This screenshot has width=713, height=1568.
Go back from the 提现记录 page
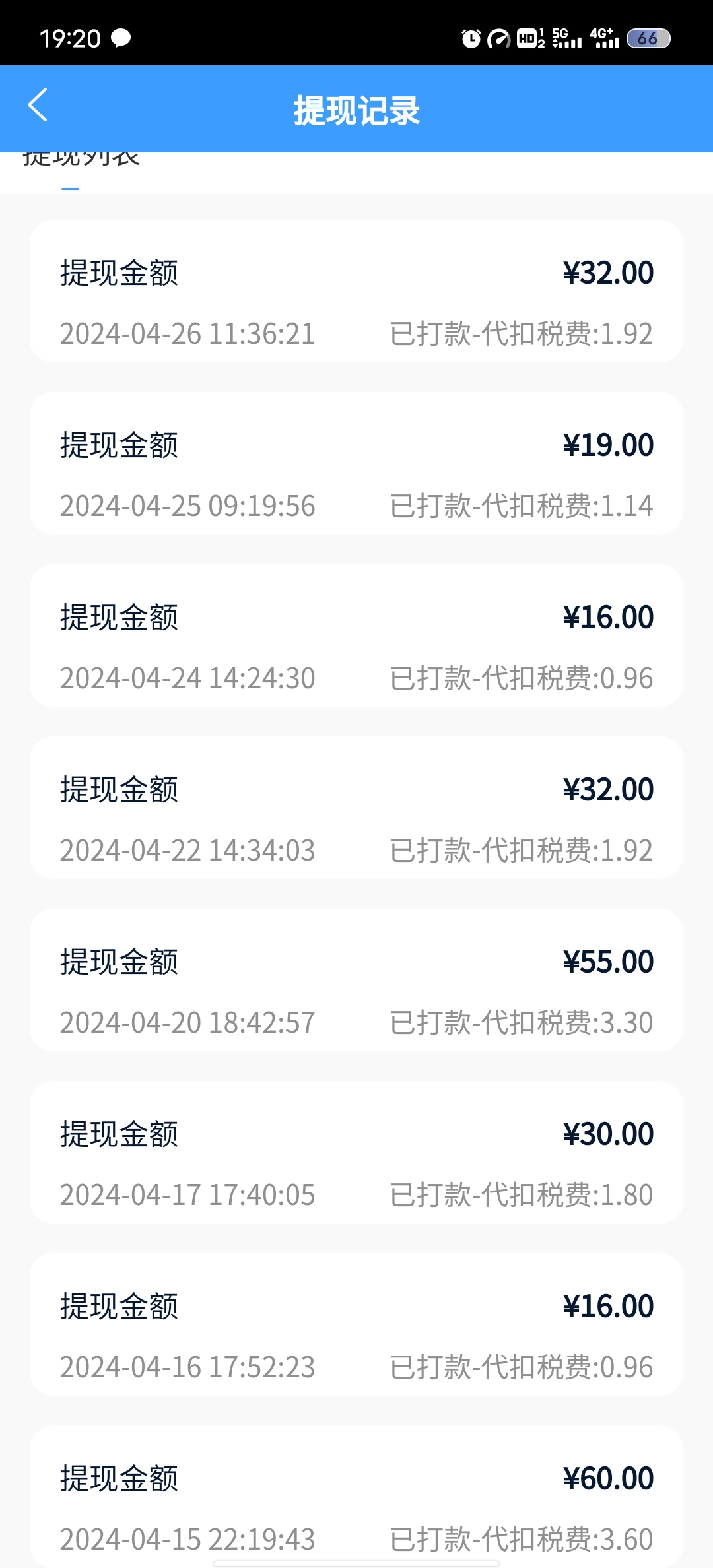(x=38, y=106)
